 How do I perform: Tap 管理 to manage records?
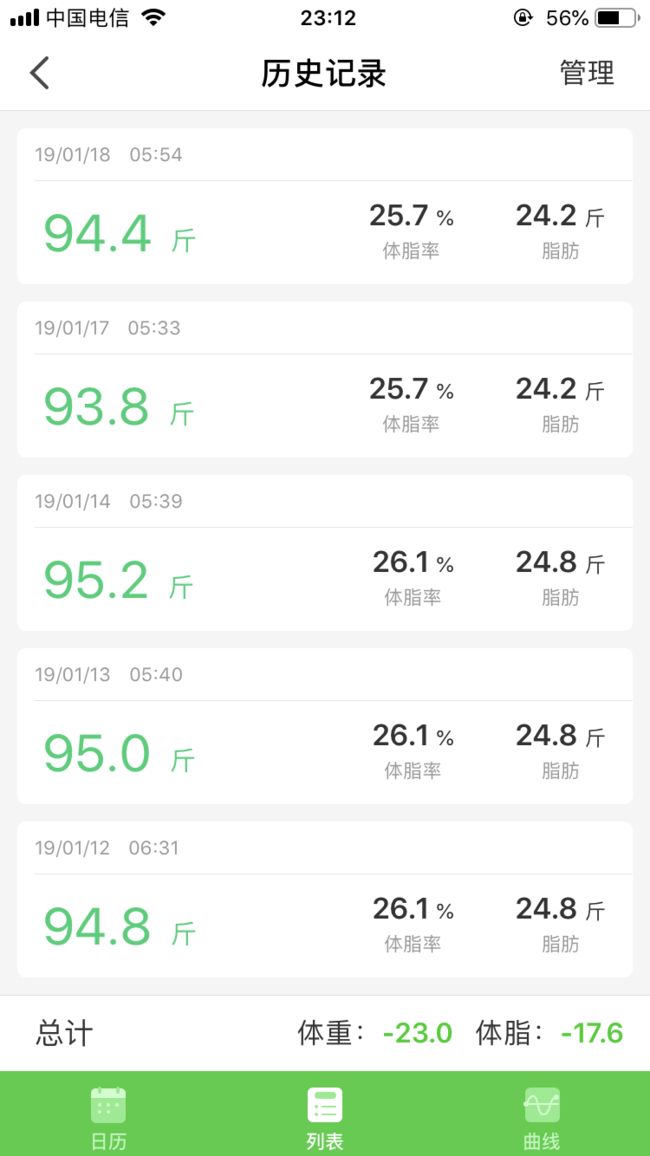point(587,73)
